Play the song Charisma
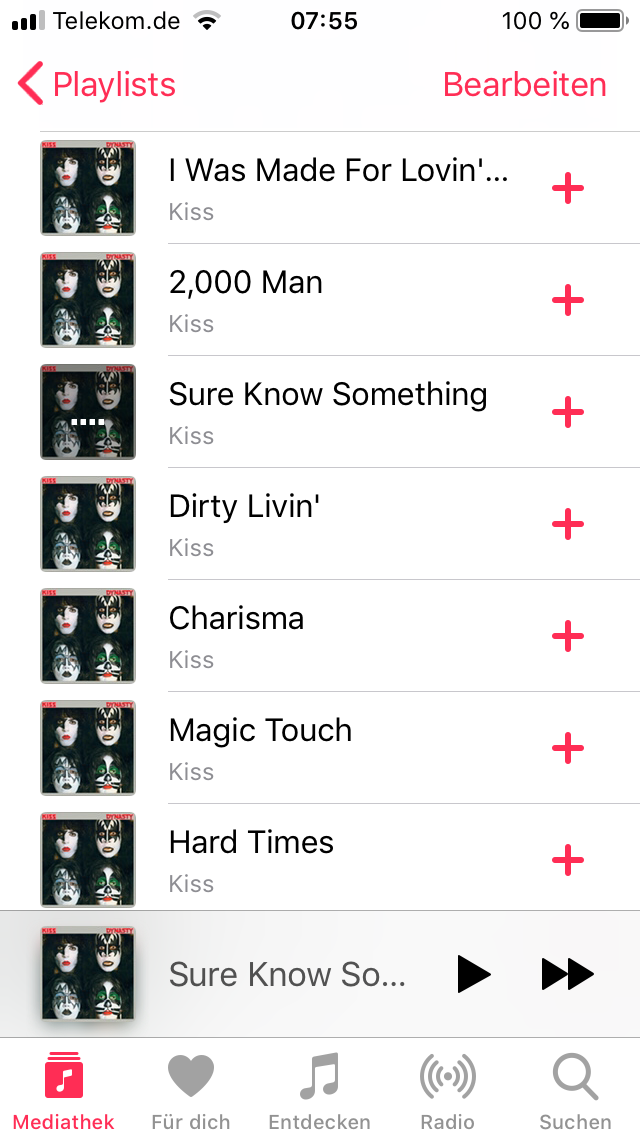The height and width of the screenshot is (1136, 640). 300,636
